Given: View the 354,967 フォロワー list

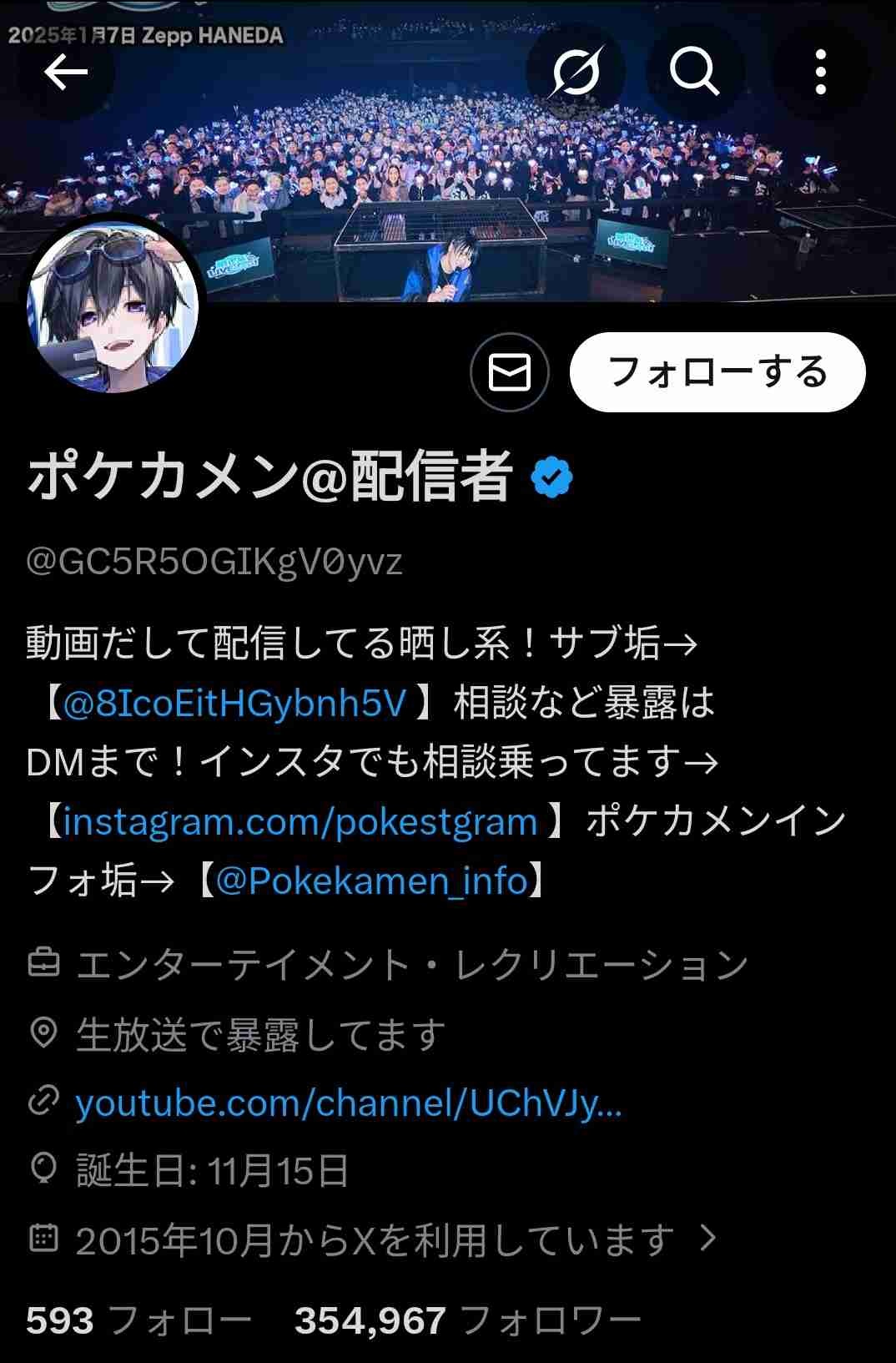Looking at the screenshot, I should pyautogui.click(x=467, y=1320).
